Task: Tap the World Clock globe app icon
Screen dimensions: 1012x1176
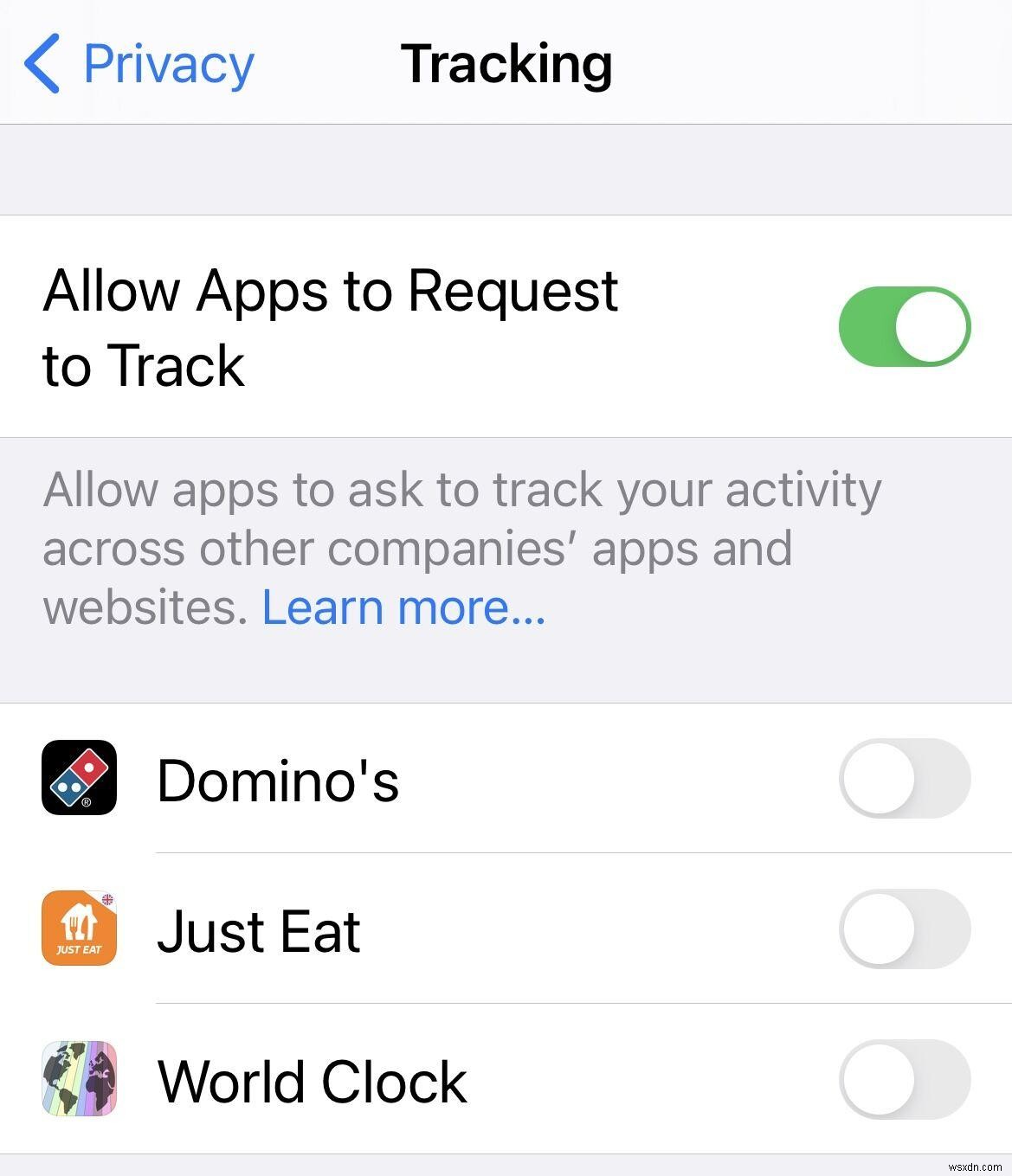Action: click(77, 1079)
